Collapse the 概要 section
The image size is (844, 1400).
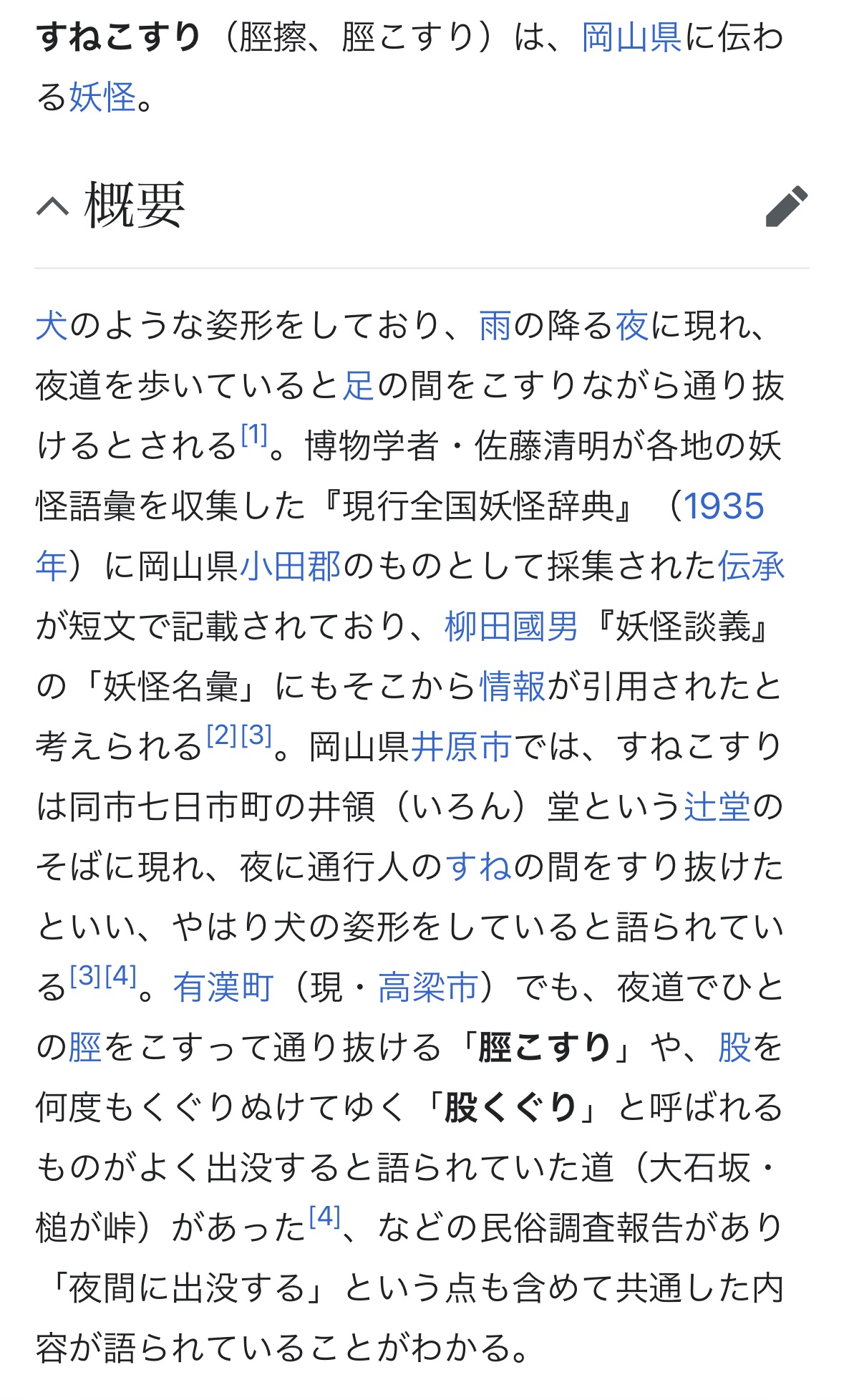click(53, 206)
